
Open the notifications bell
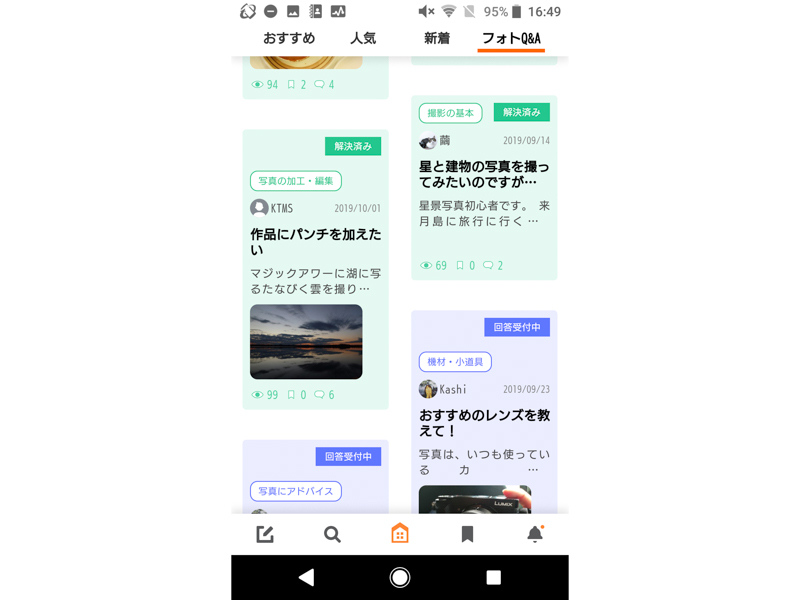tap(535, 534)
